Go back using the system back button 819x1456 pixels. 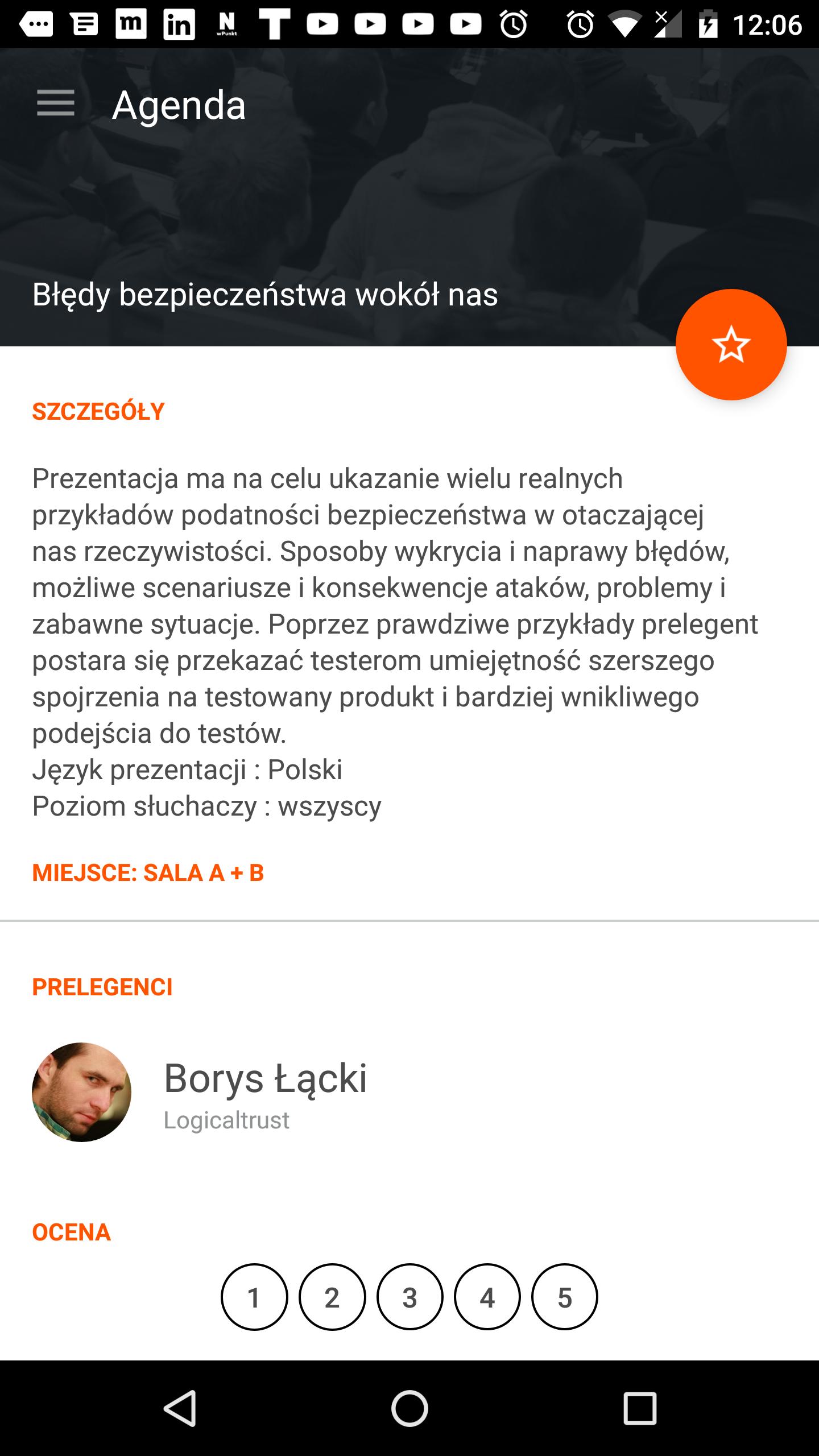[180, 1408]
